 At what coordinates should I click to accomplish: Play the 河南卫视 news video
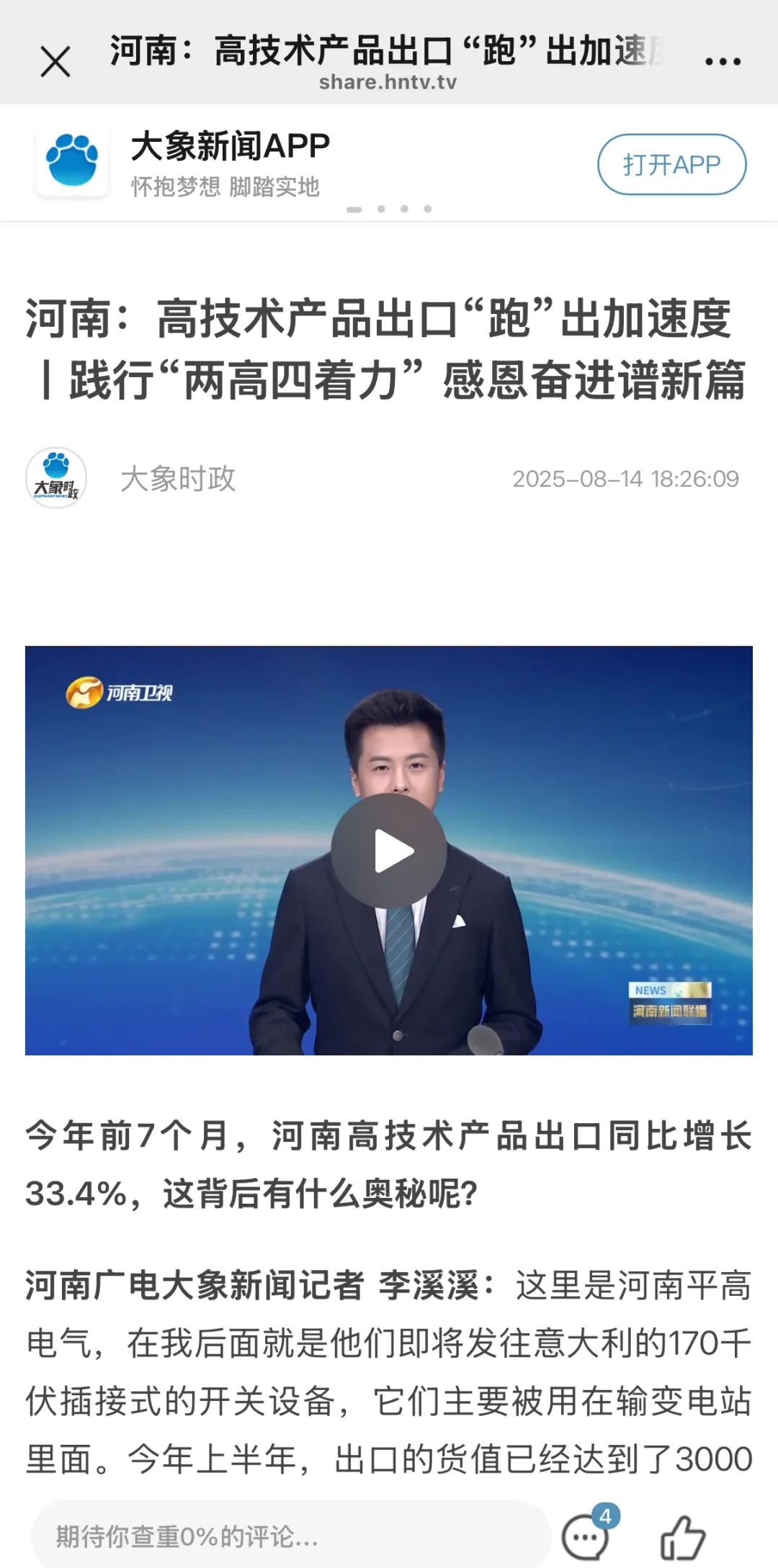[389, 851]
